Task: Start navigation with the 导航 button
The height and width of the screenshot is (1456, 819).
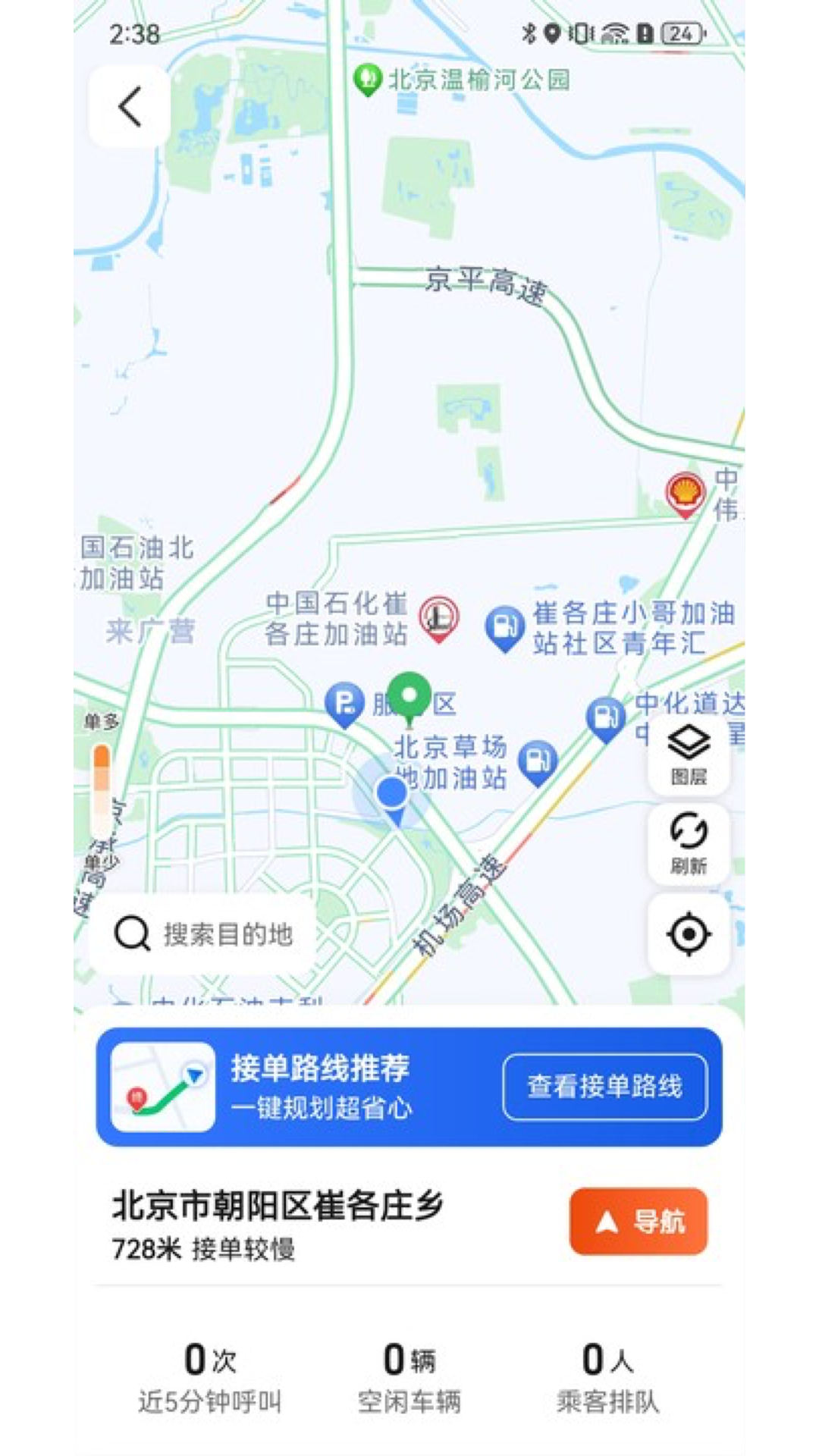Action: (638, 1221)
